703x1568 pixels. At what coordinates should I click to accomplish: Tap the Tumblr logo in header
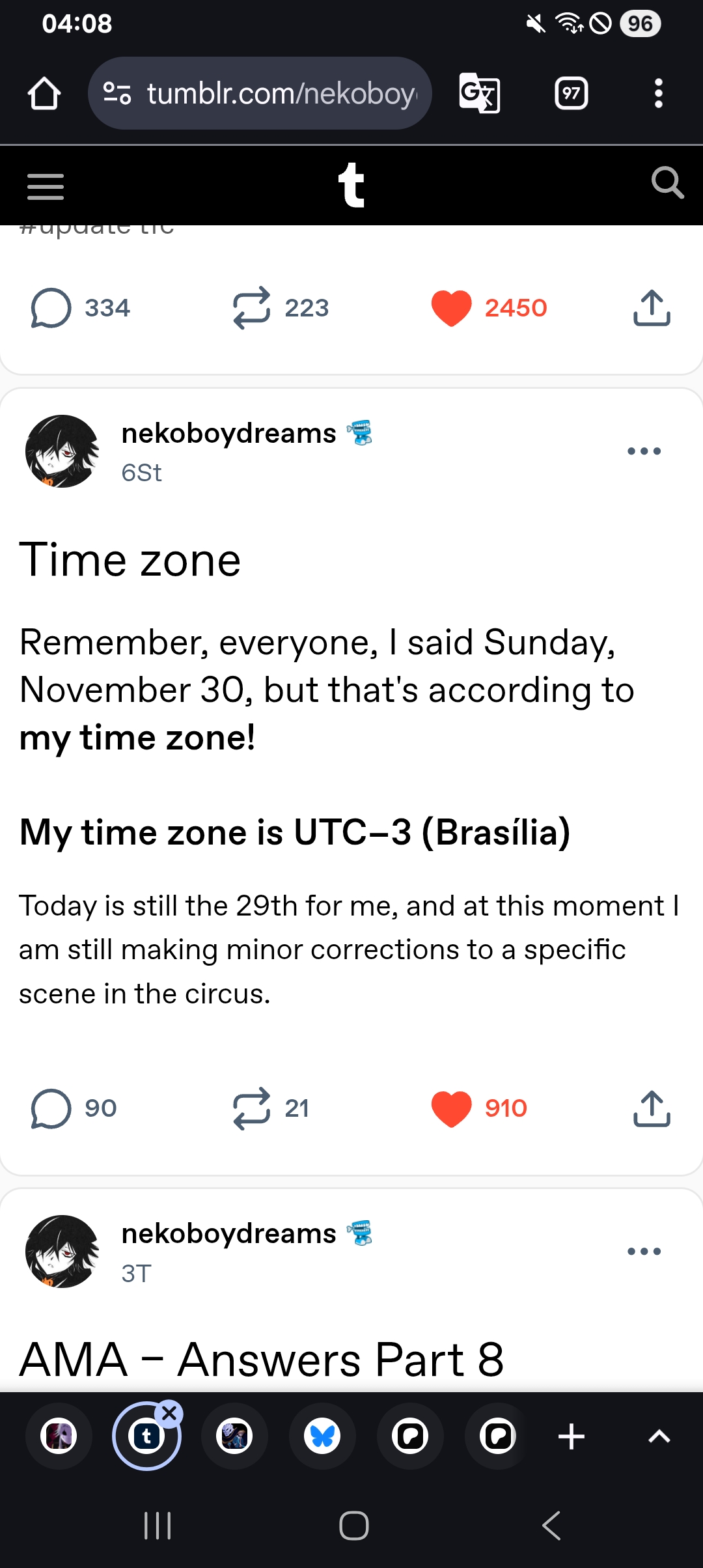pos(351,186)
